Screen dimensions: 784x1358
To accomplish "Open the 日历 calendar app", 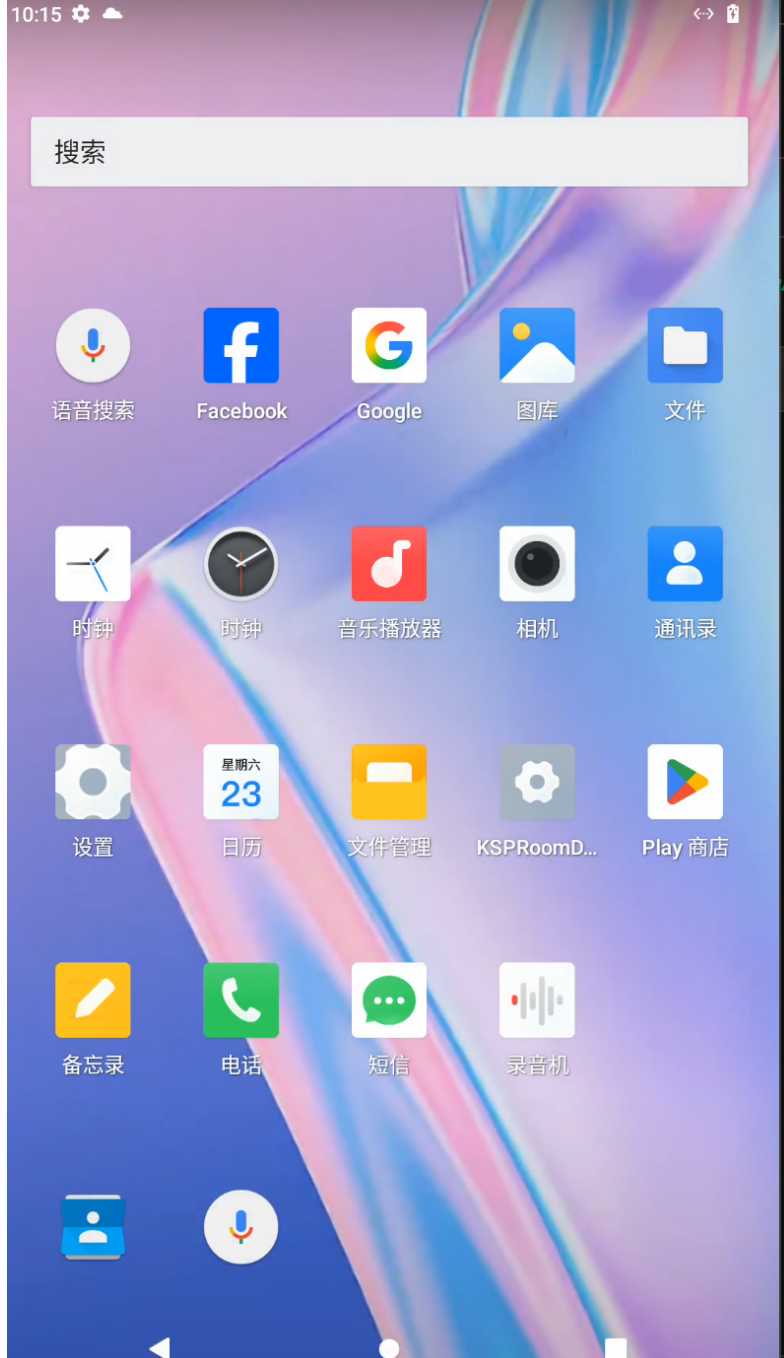I will point(241,782).
